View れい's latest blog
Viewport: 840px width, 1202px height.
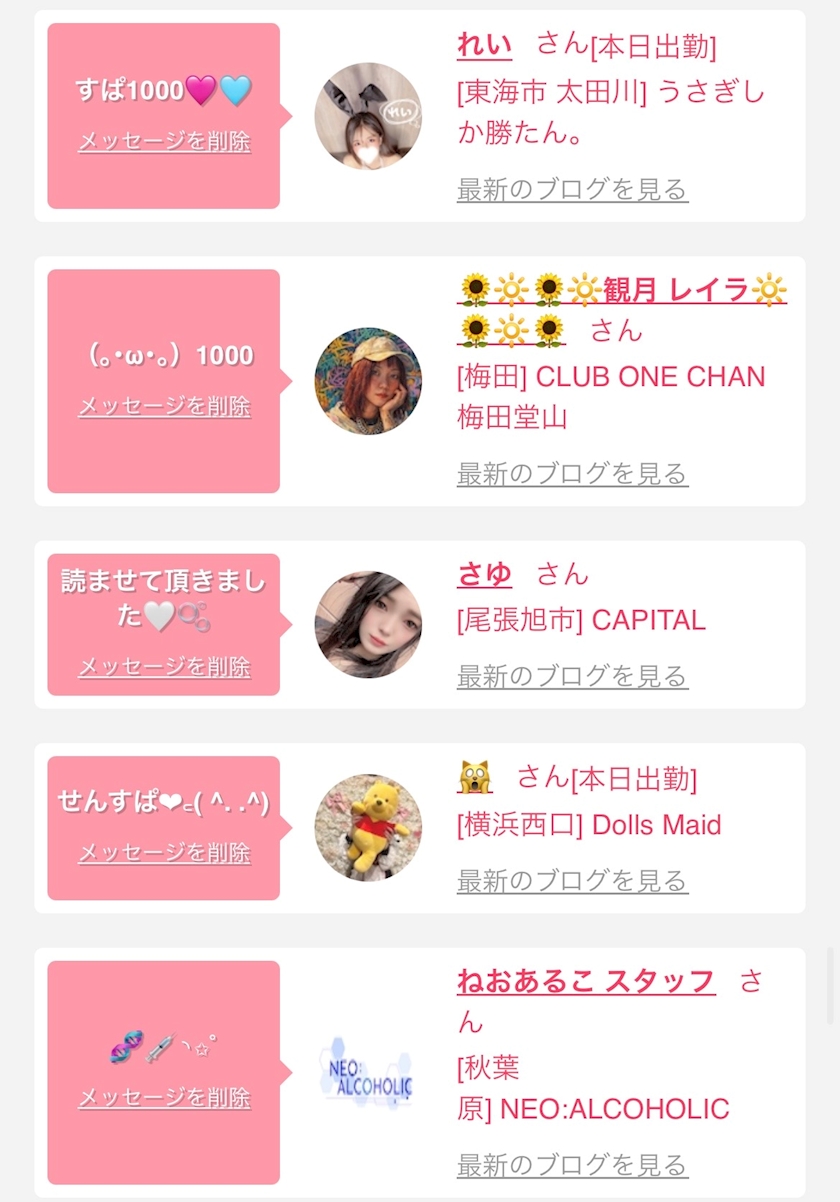[572, 188]
